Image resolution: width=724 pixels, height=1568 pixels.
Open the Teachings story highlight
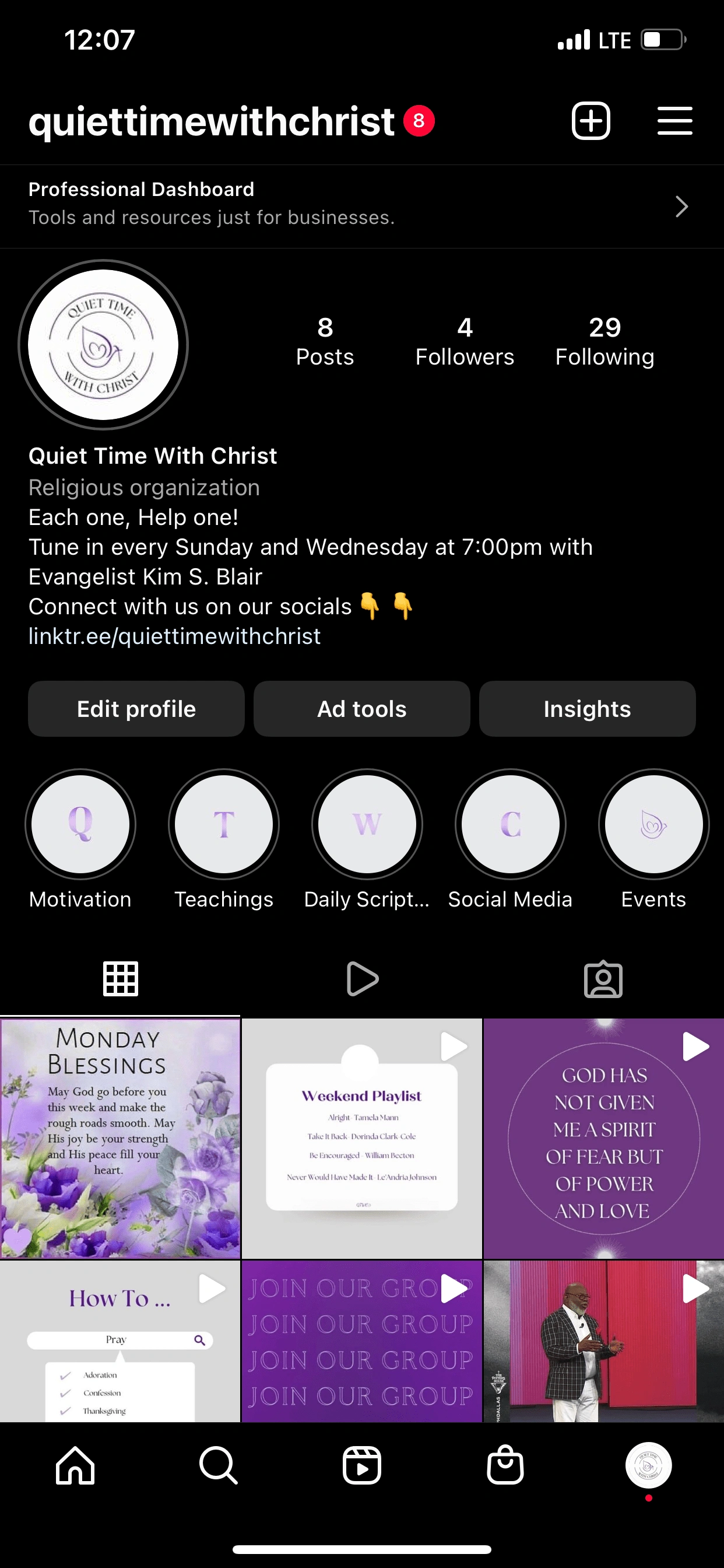tap(224, 824)
